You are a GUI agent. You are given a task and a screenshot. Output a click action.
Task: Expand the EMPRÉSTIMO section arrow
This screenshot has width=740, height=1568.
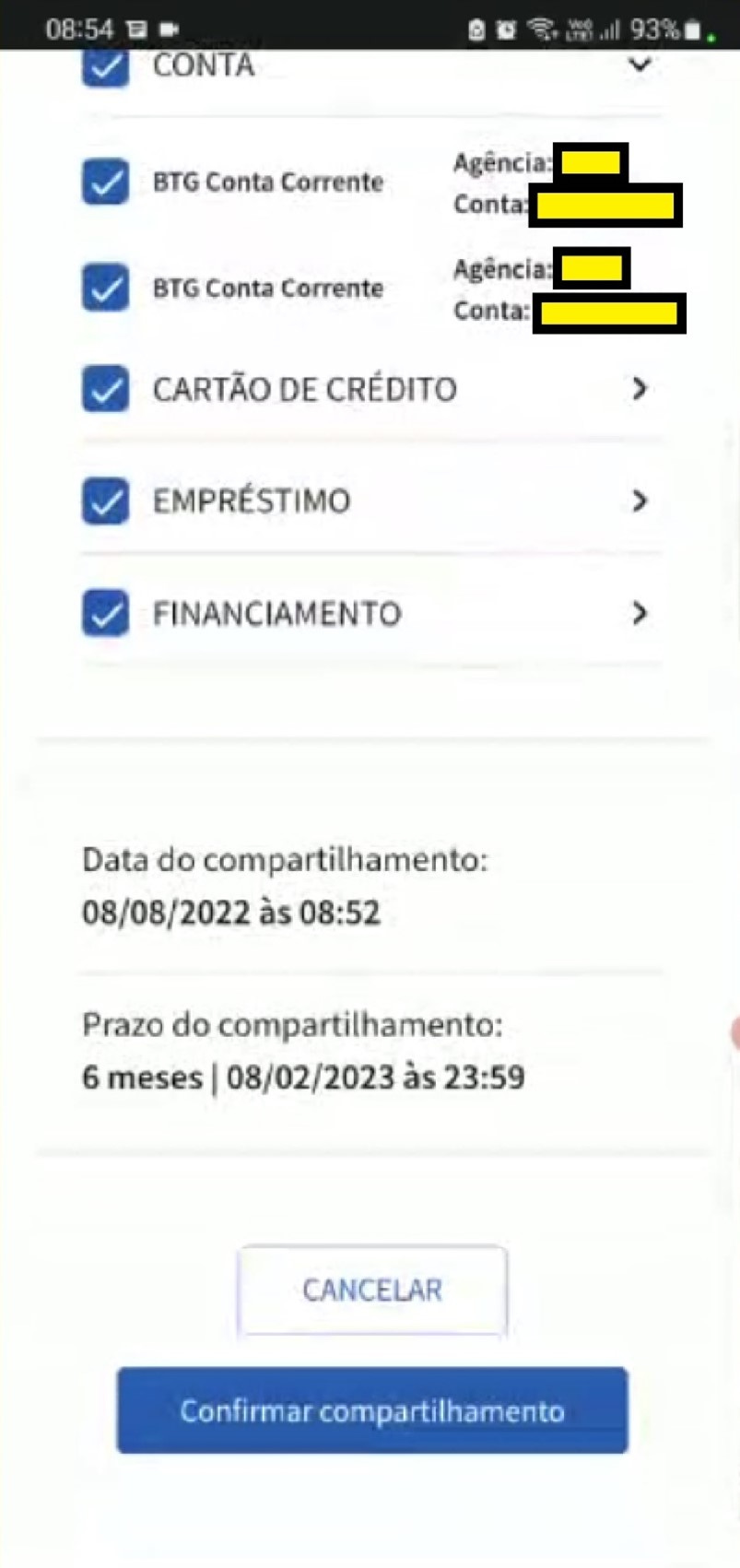pos(640,501)
